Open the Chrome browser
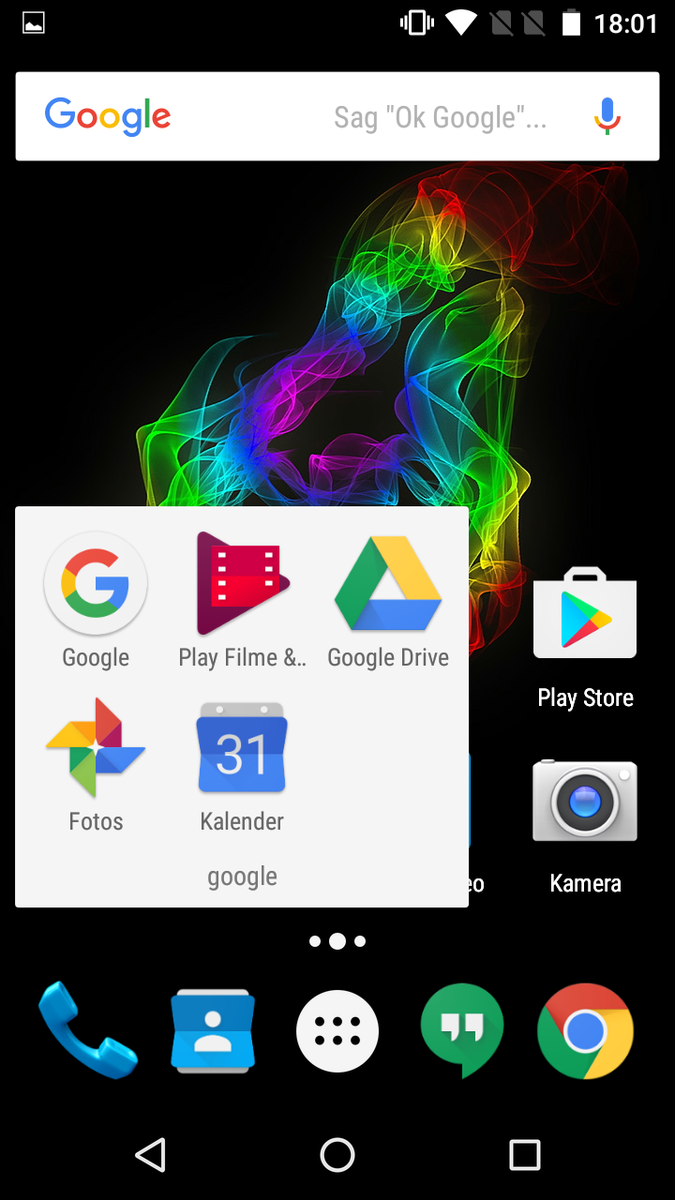This screenshot has width=675, height=1200. point(585,1031)
